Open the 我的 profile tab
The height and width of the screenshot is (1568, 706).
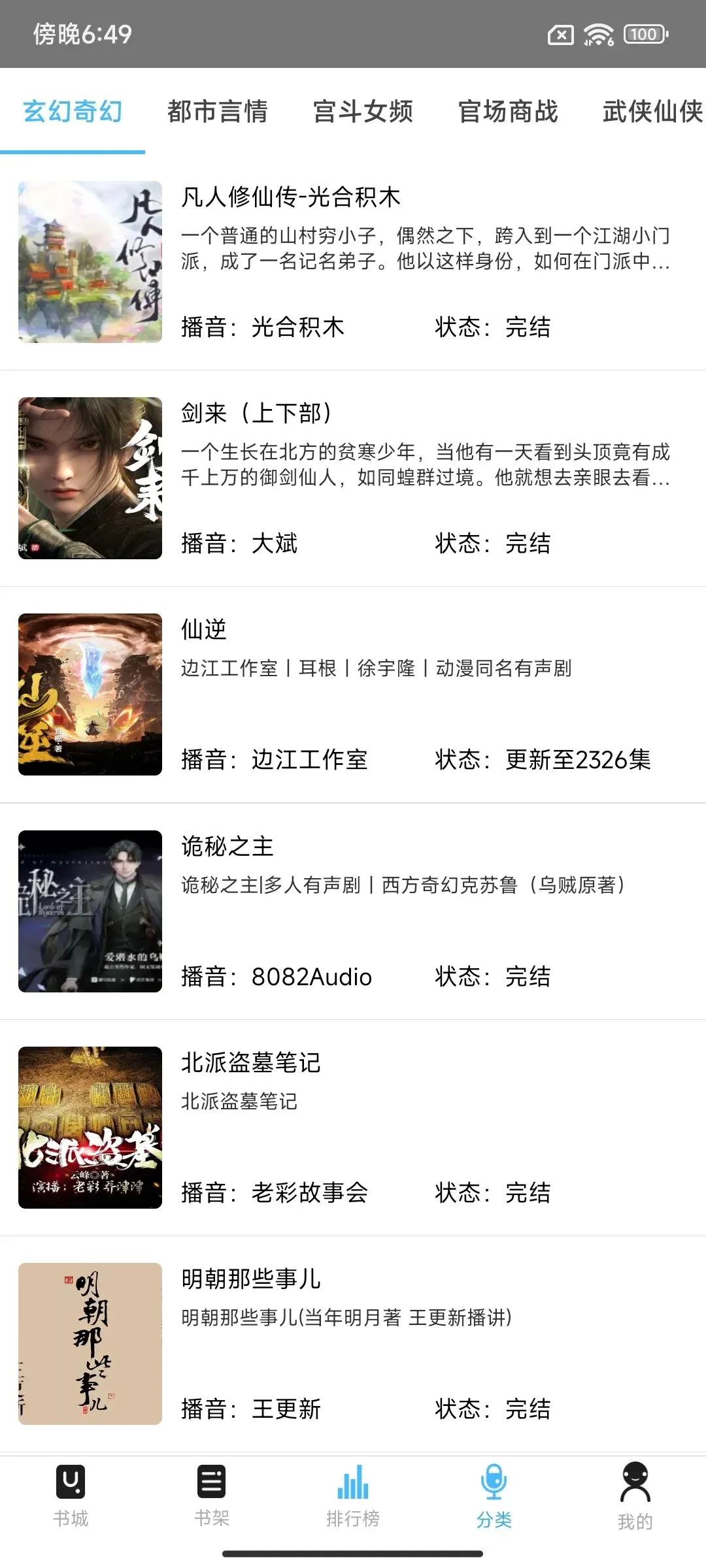(x=635, y=1495)
